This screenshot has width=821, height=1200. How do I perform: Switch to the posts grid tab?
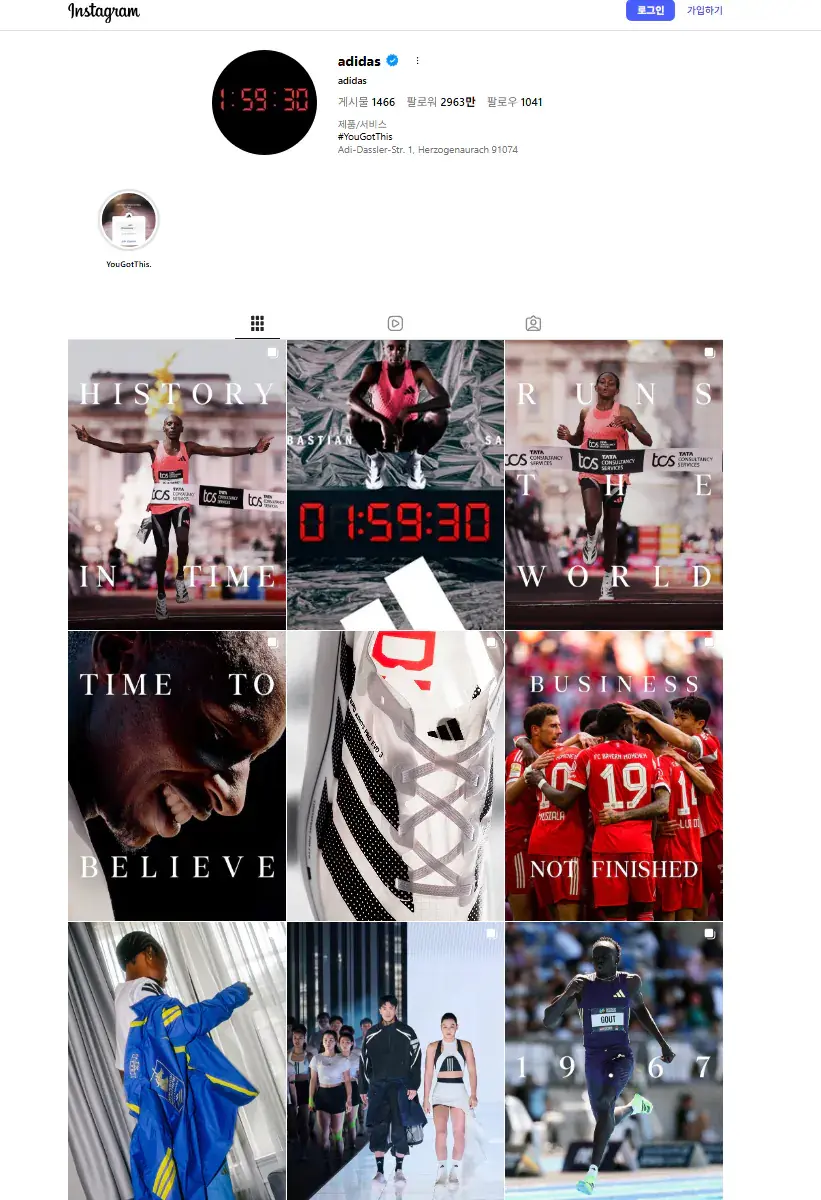click(257, 323)
